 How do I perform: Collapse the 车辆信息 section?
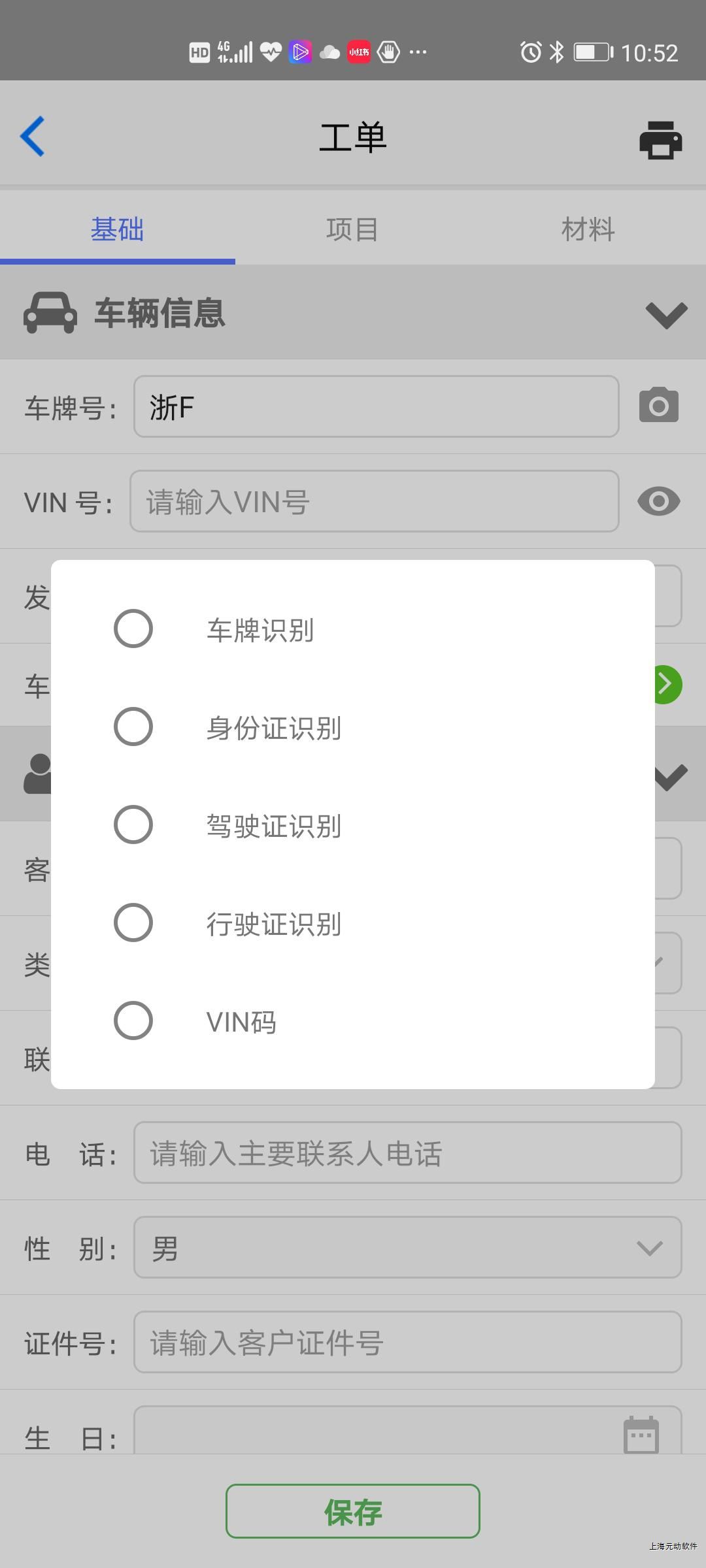666,314
